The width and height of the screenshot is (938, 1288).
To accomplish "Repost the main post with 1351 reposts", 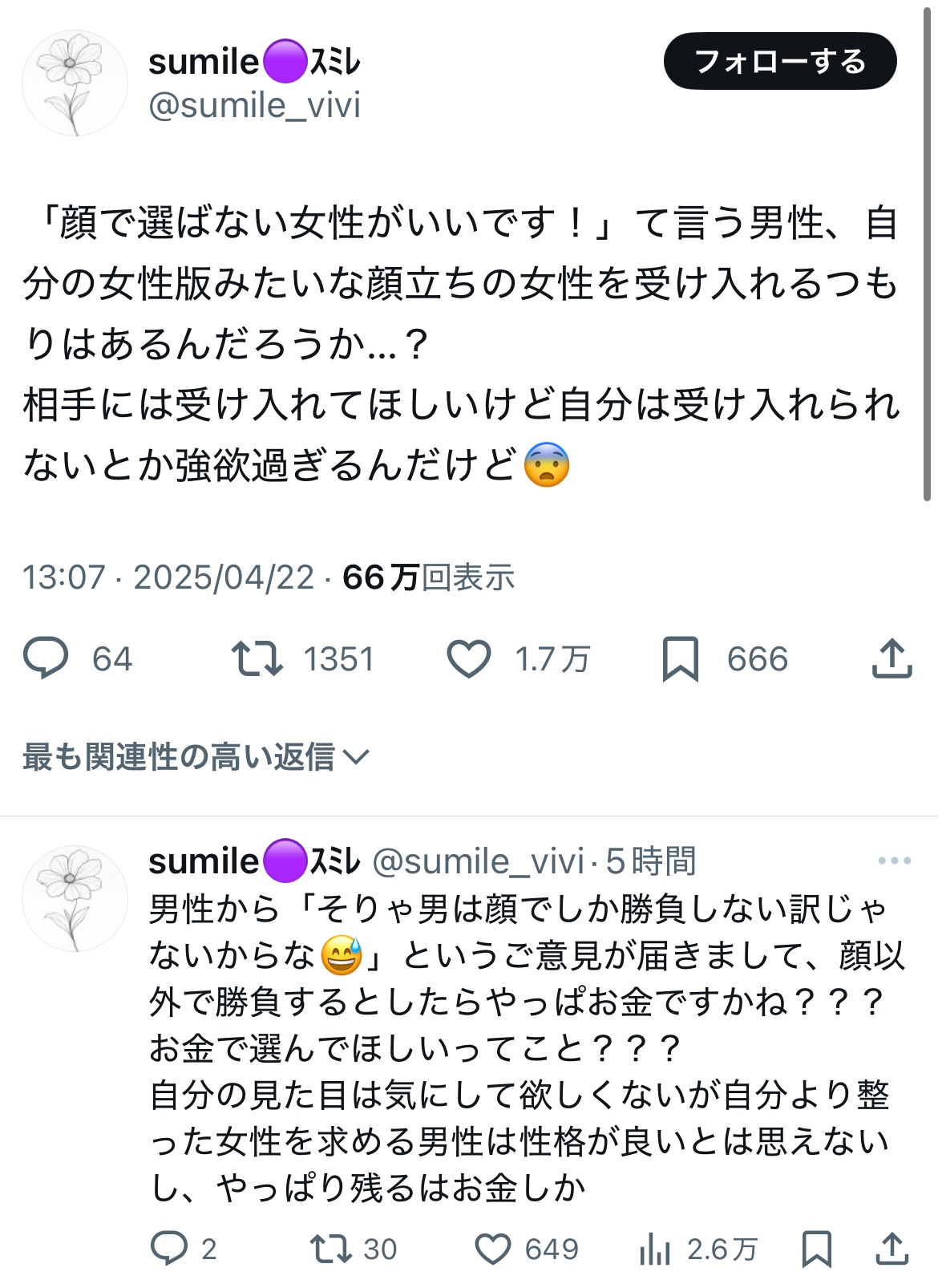I will (x=257, y=658).
